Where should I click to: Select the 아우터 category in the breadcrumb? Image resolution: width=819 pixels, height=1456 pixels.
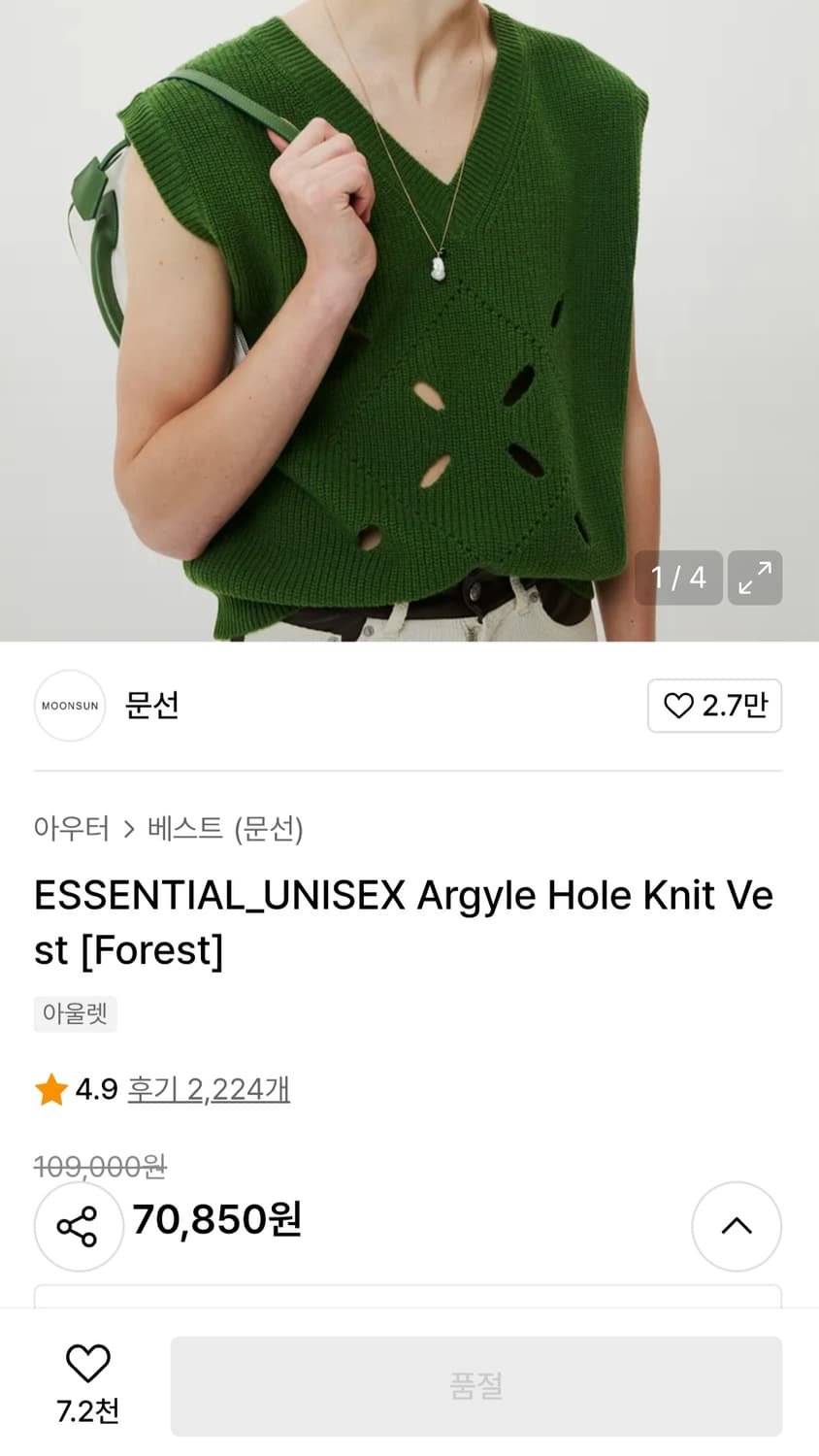[70, 830]
